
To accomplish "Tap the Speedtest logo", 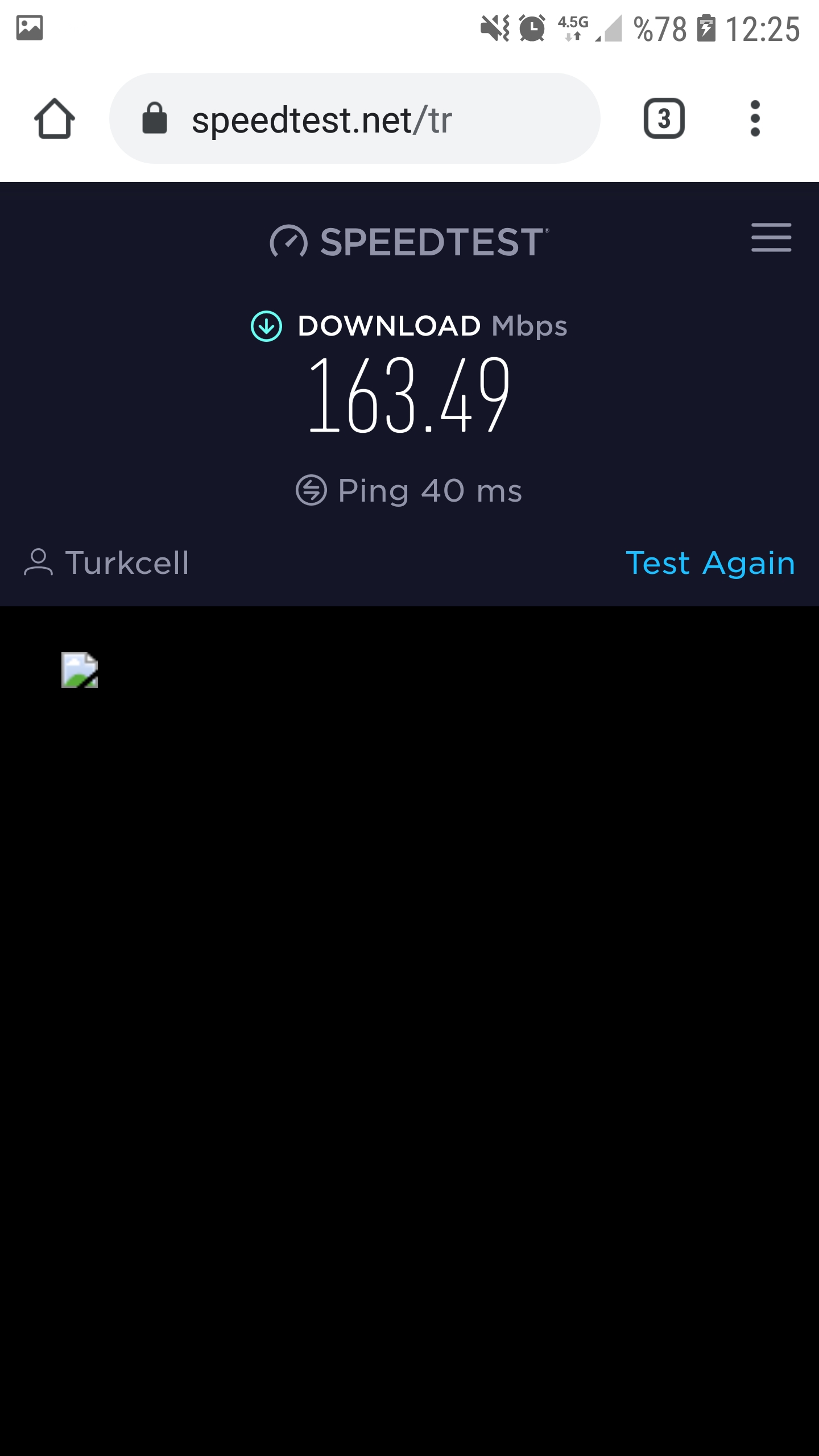I will pos(409,241).
